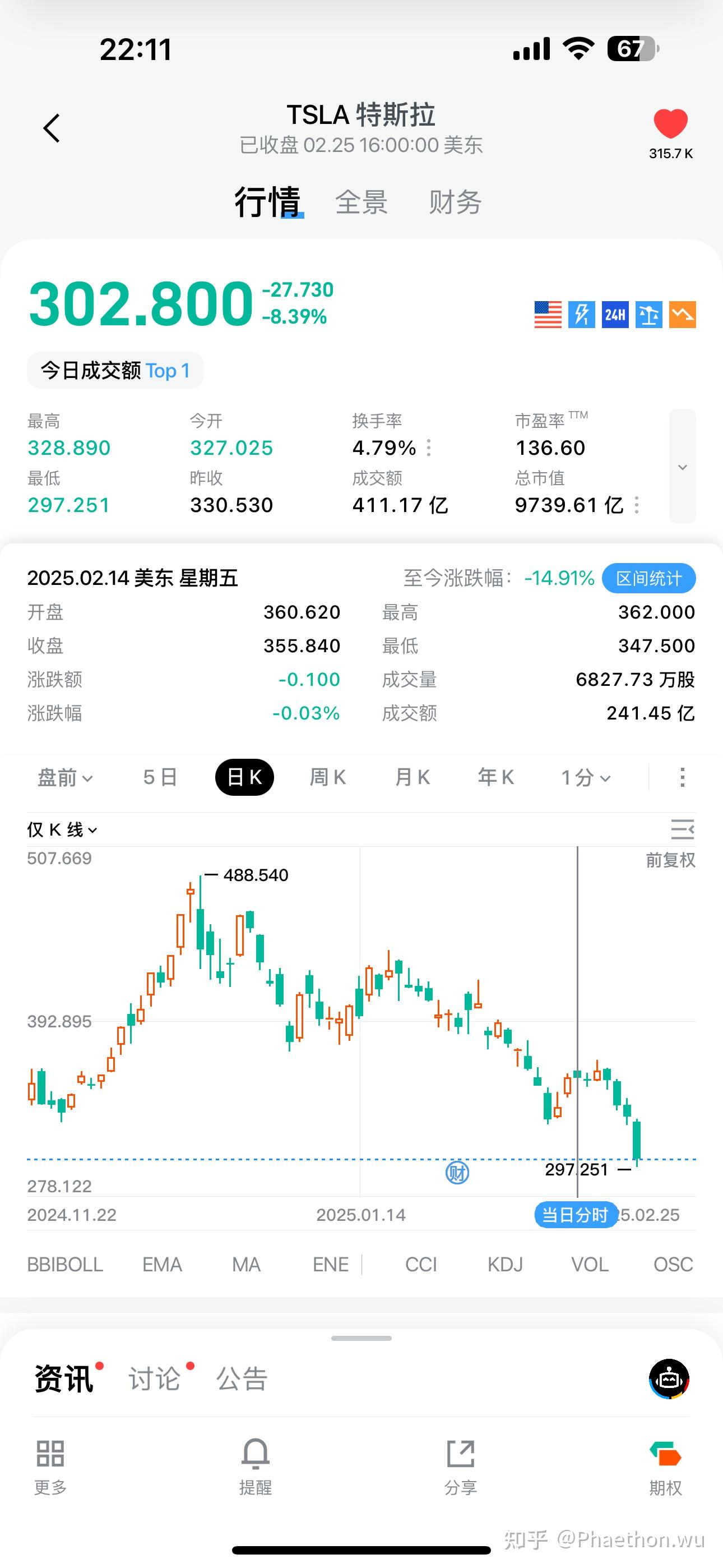Tap the orange downtrend icon
Screen dimensions: 723x1568
click(x=682, y=315)
